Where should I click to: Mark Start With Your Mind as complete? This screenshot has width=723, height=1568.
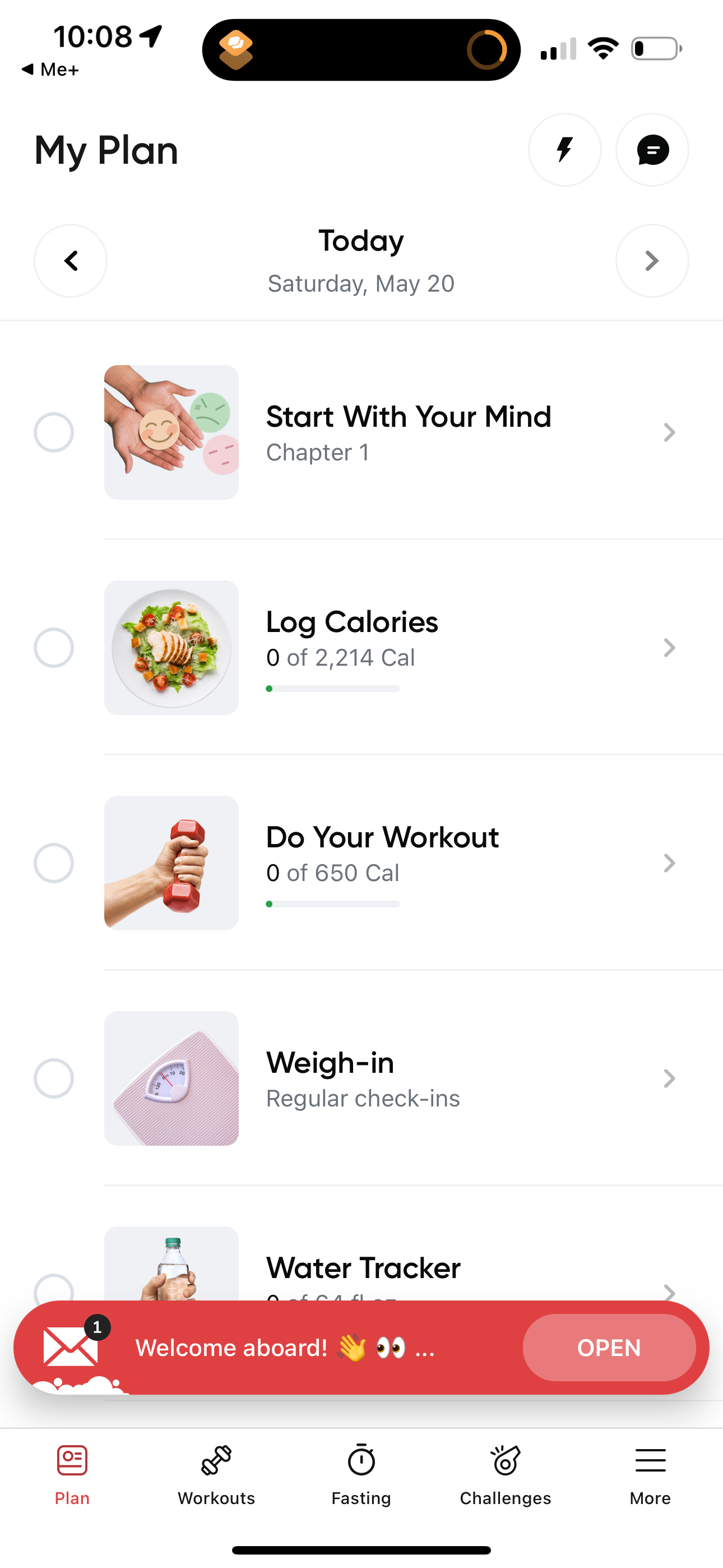pyautogui.click(x=54, y=432)
